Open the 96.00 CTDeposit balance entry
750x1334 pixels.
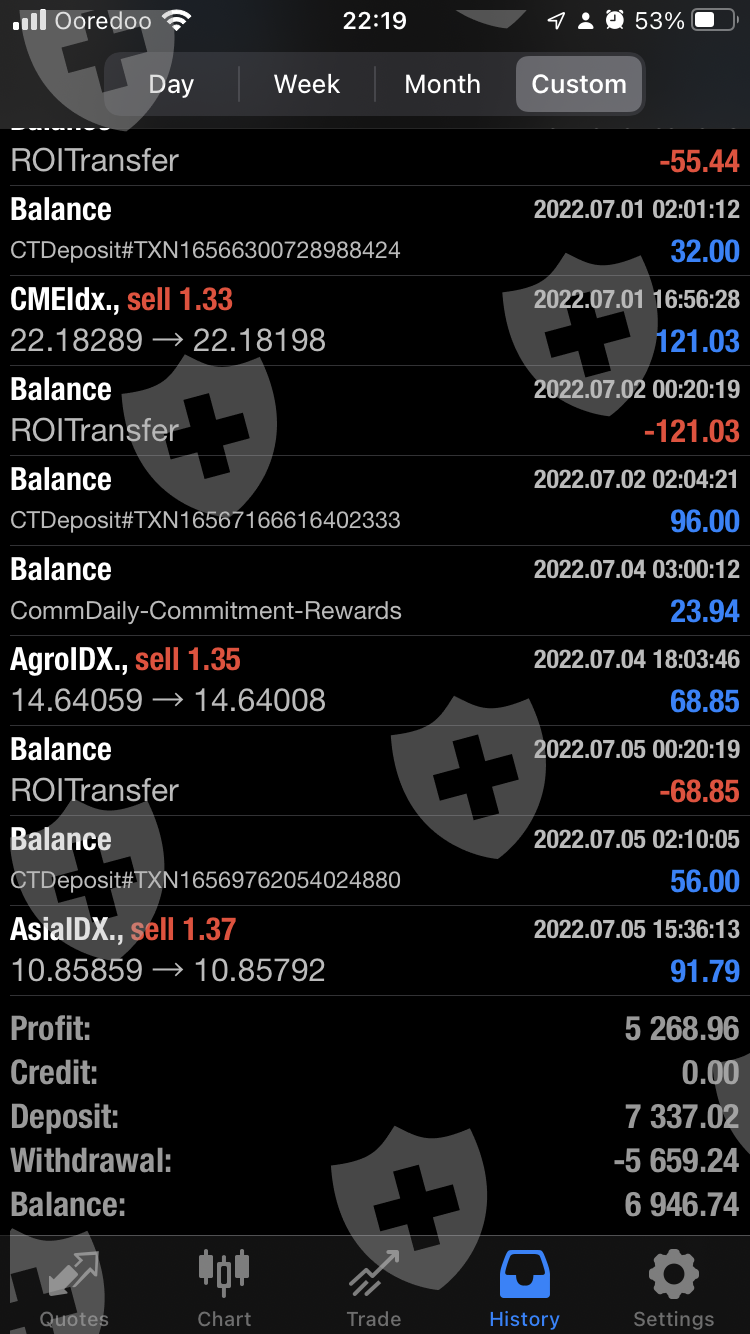tap(375, 500)
